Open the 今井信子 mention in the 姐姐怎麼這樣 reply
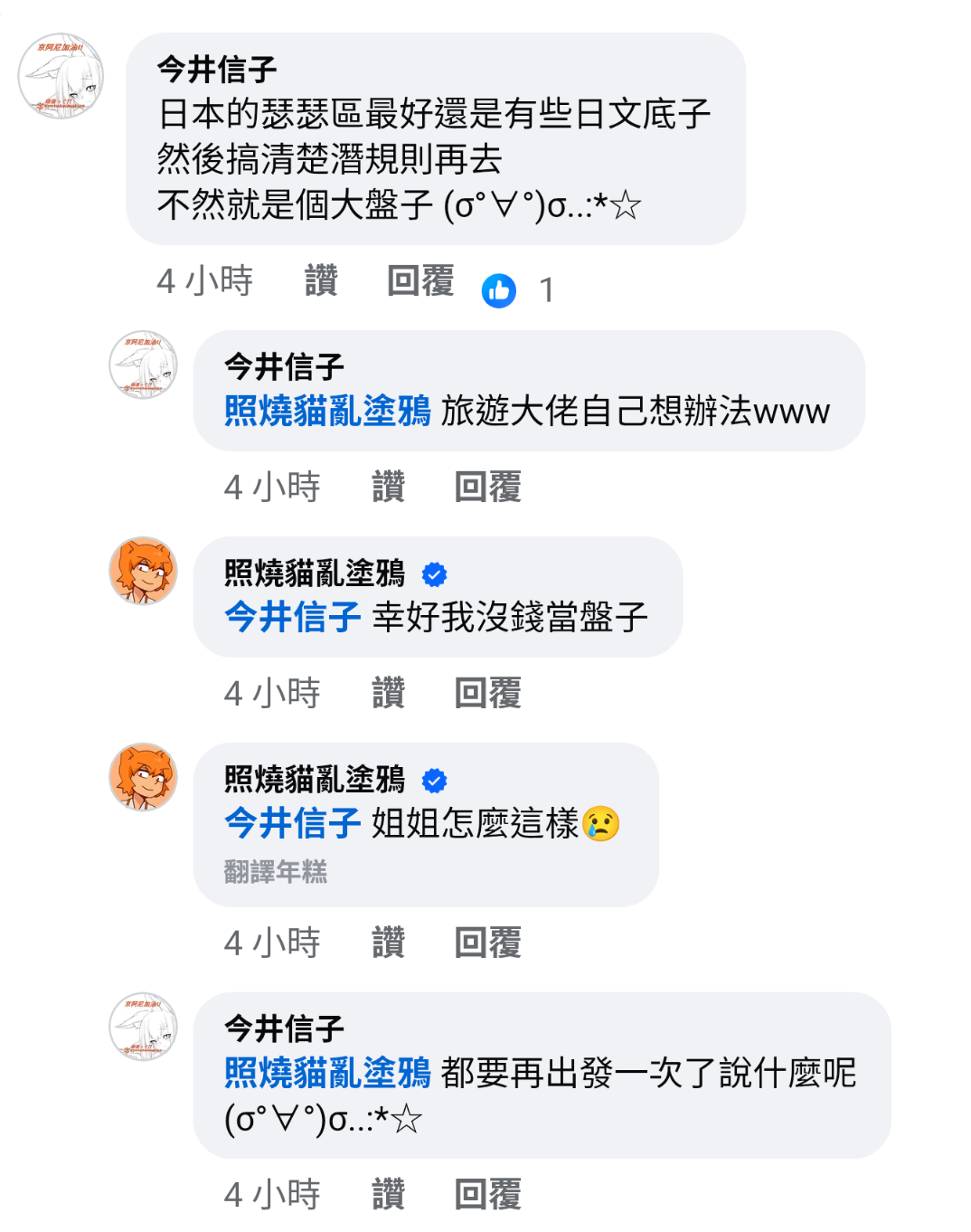The height and width of the screenshot is (1232, 971). (x=293, y=824)
